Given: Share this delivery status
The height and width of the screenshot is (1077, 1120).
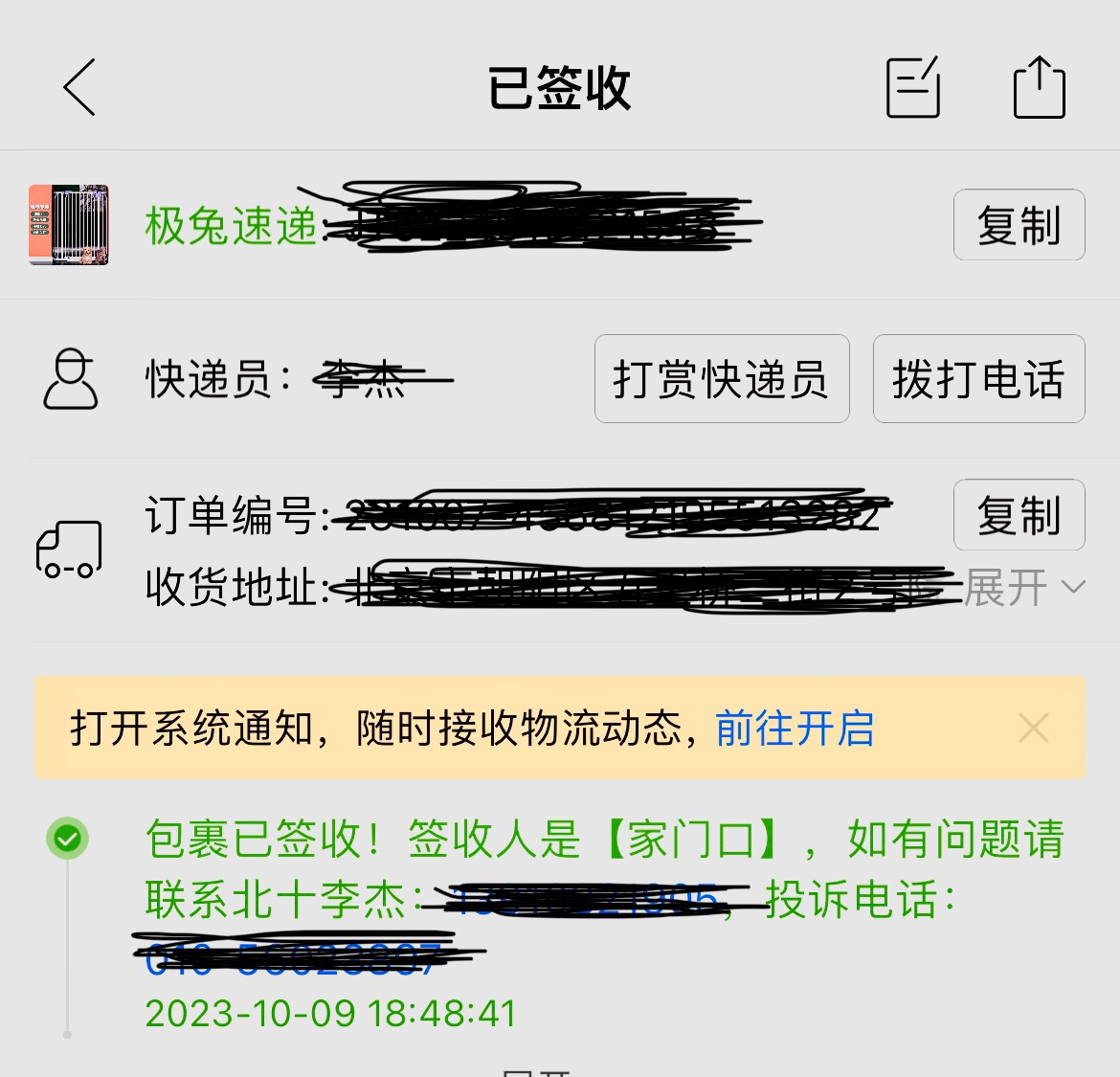Looking at the screenshot, I should pyautogui.click(x=1039, y=87).
